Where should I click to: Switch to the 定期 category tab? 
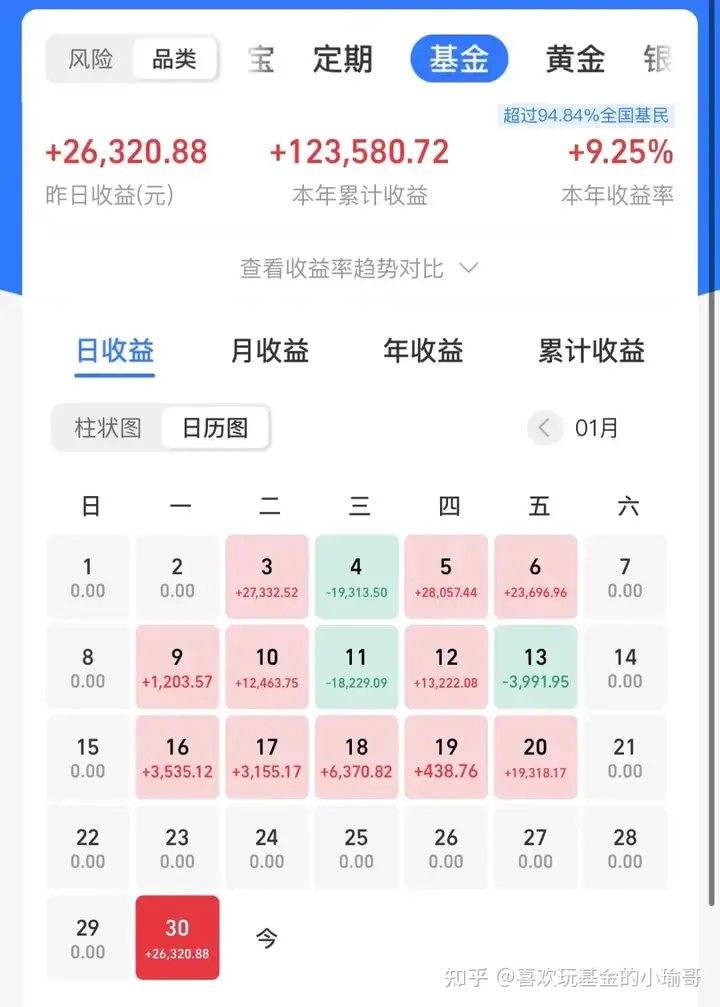[342, 59]
